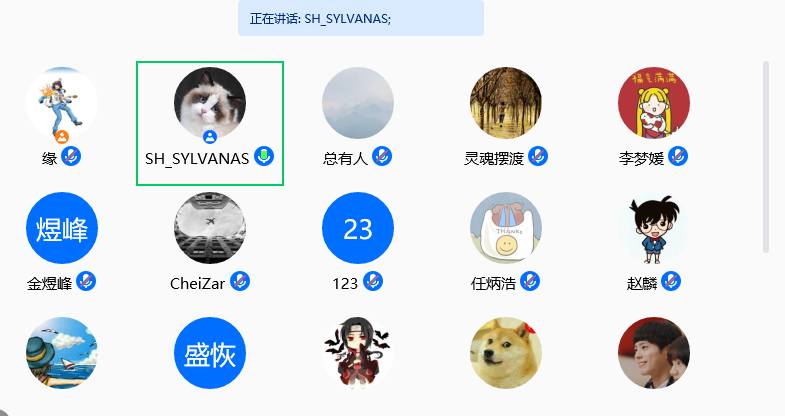Tap the muted mic icon beside CheiZar

tap(240, 282)
